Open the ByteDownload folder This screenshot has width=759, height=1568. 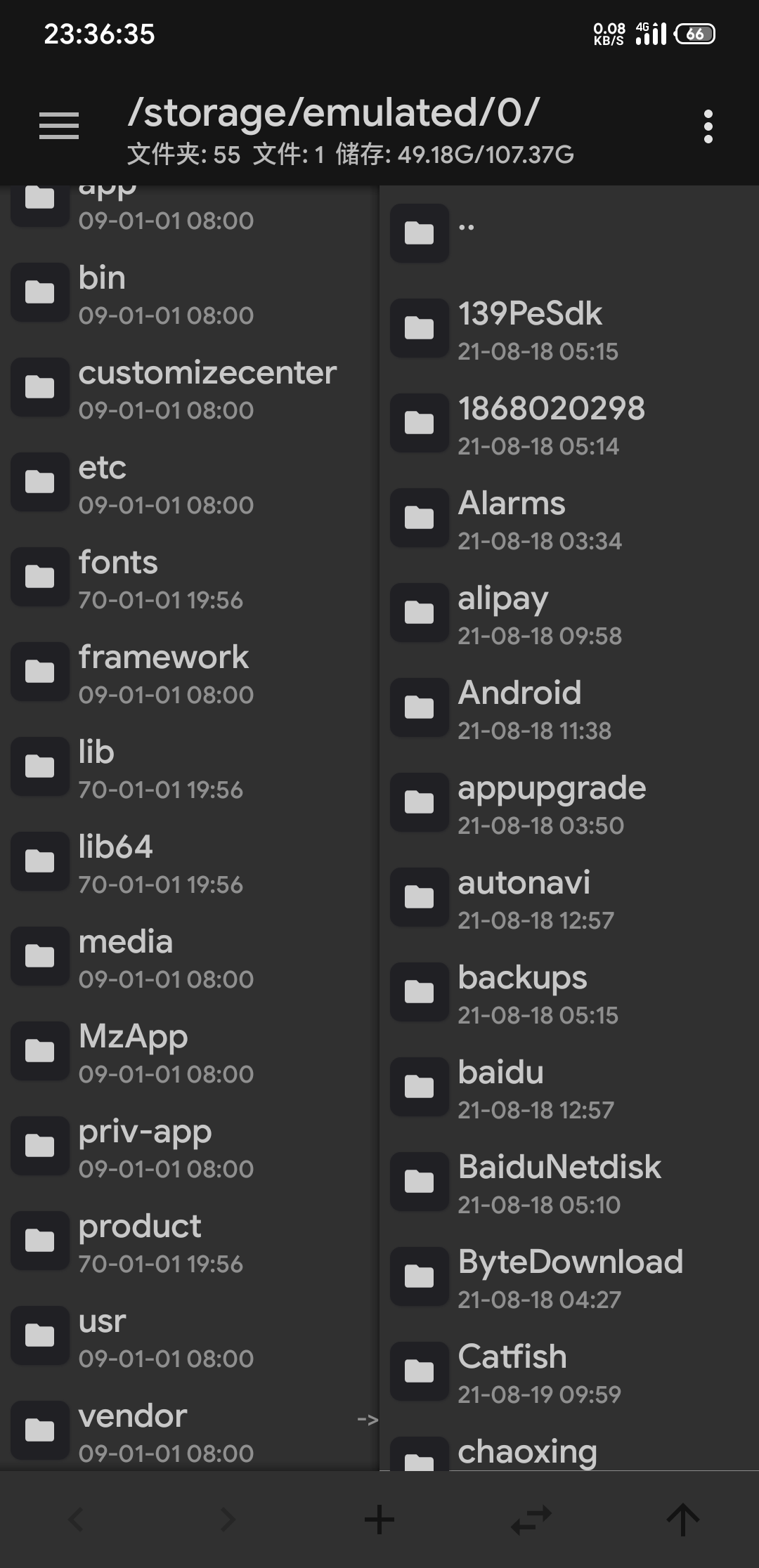coord(569,1277)
